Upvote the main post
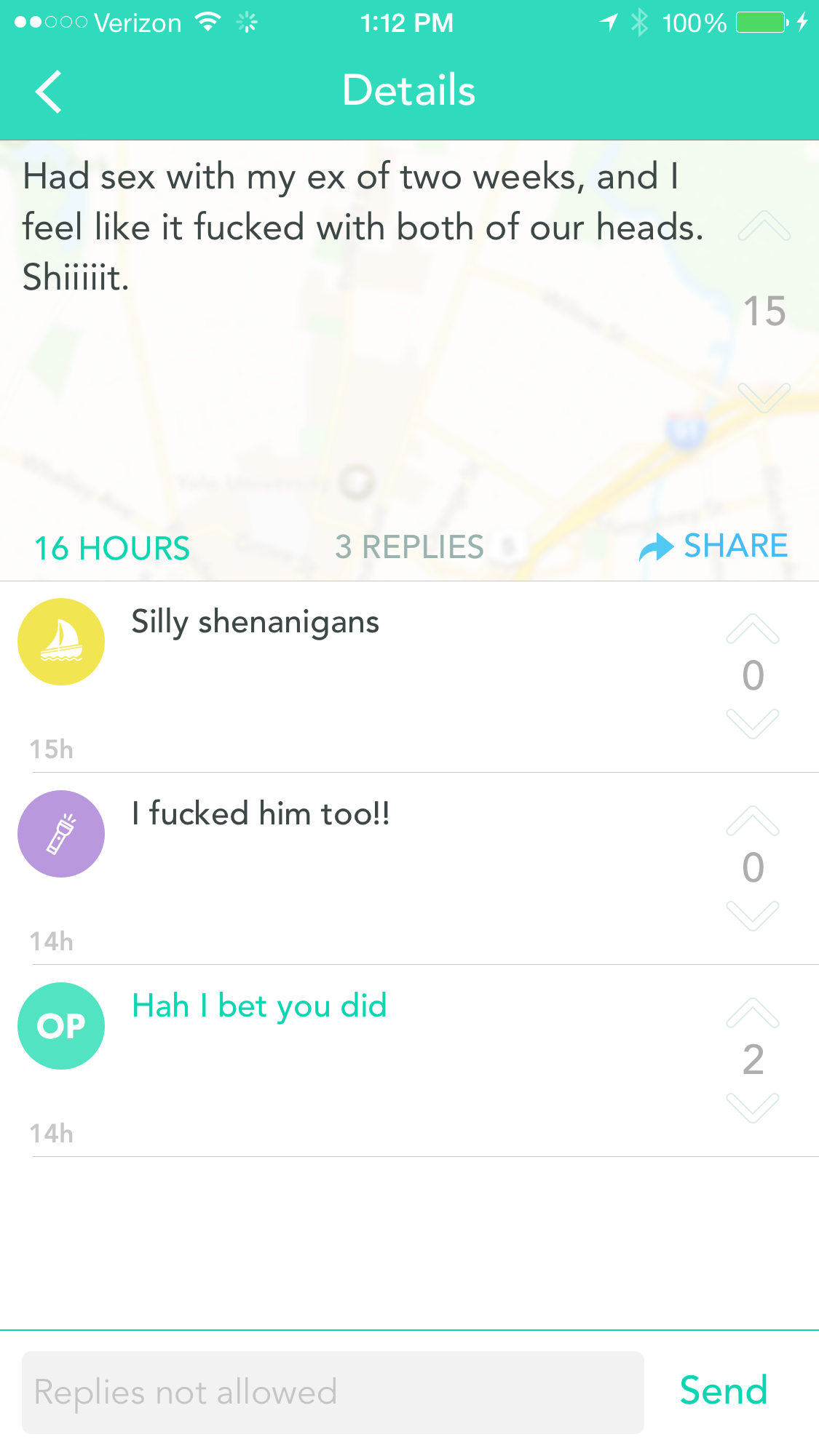 coord(764,226)
